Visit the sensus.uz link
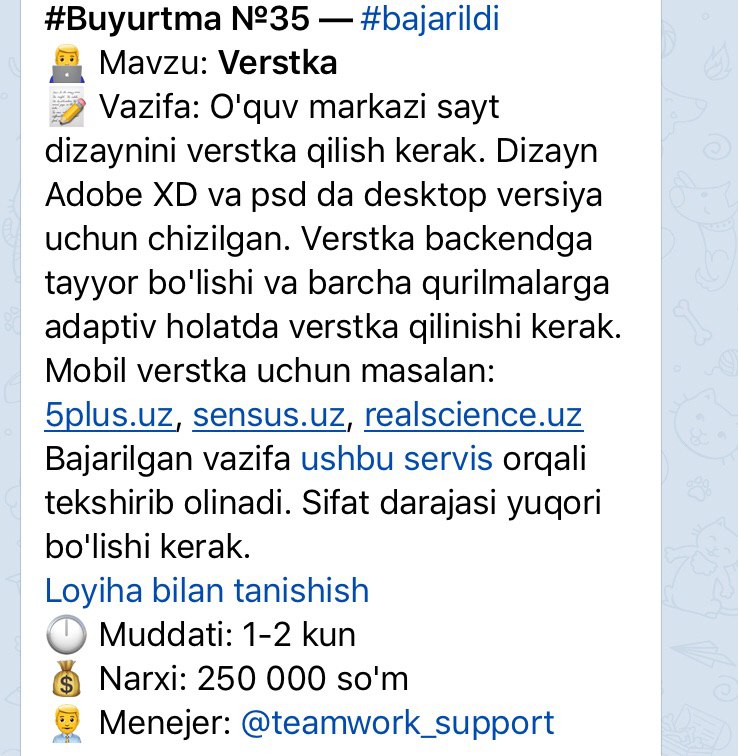 click(x=269, y=414)
